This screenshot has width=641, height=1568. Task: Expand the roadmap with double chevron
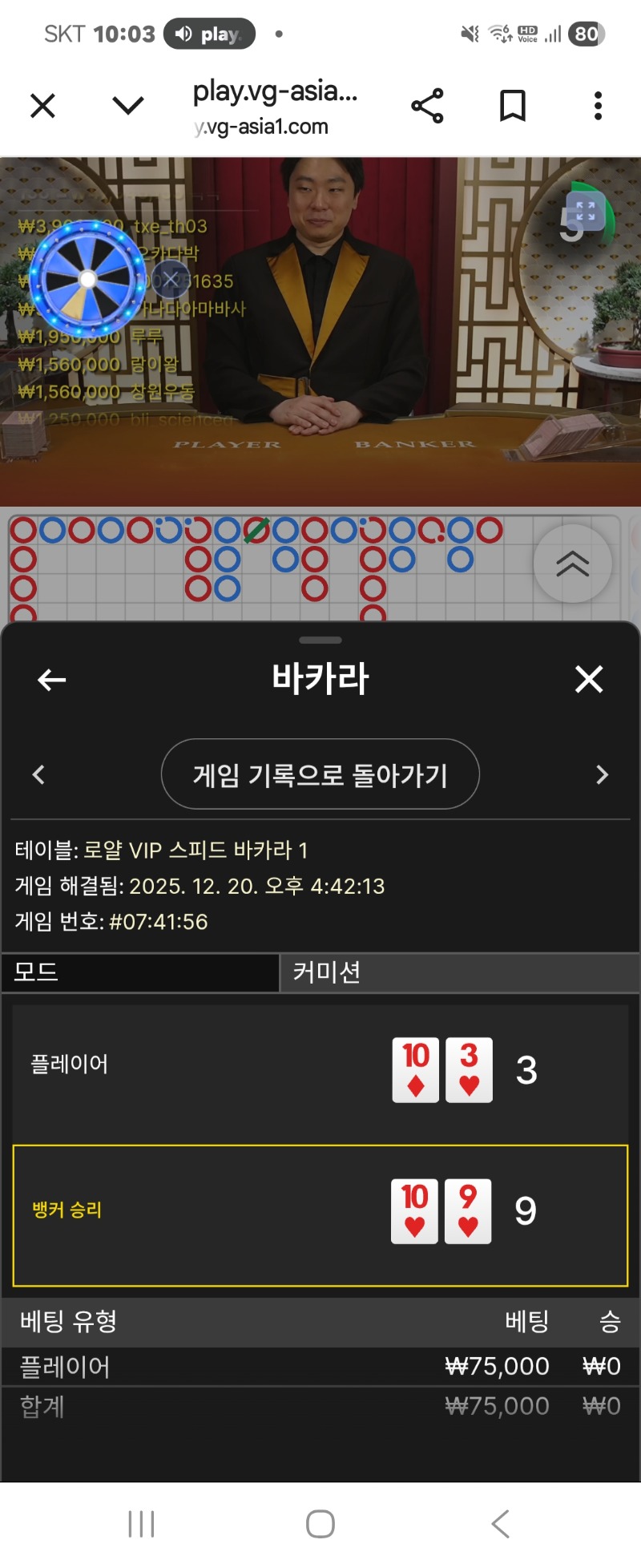pyautogui.click(x=572, y=564)
